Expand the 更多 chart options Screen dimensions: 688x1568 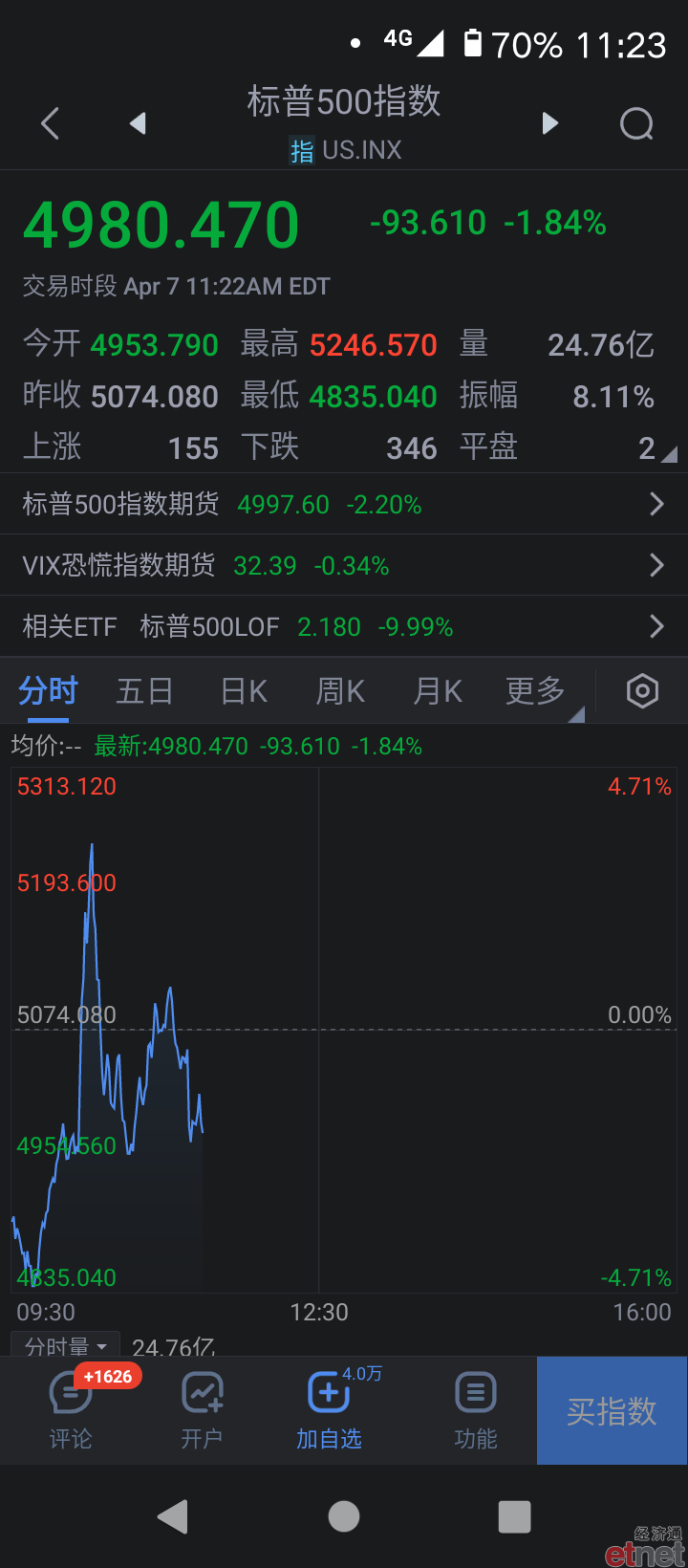coord(536,690)
